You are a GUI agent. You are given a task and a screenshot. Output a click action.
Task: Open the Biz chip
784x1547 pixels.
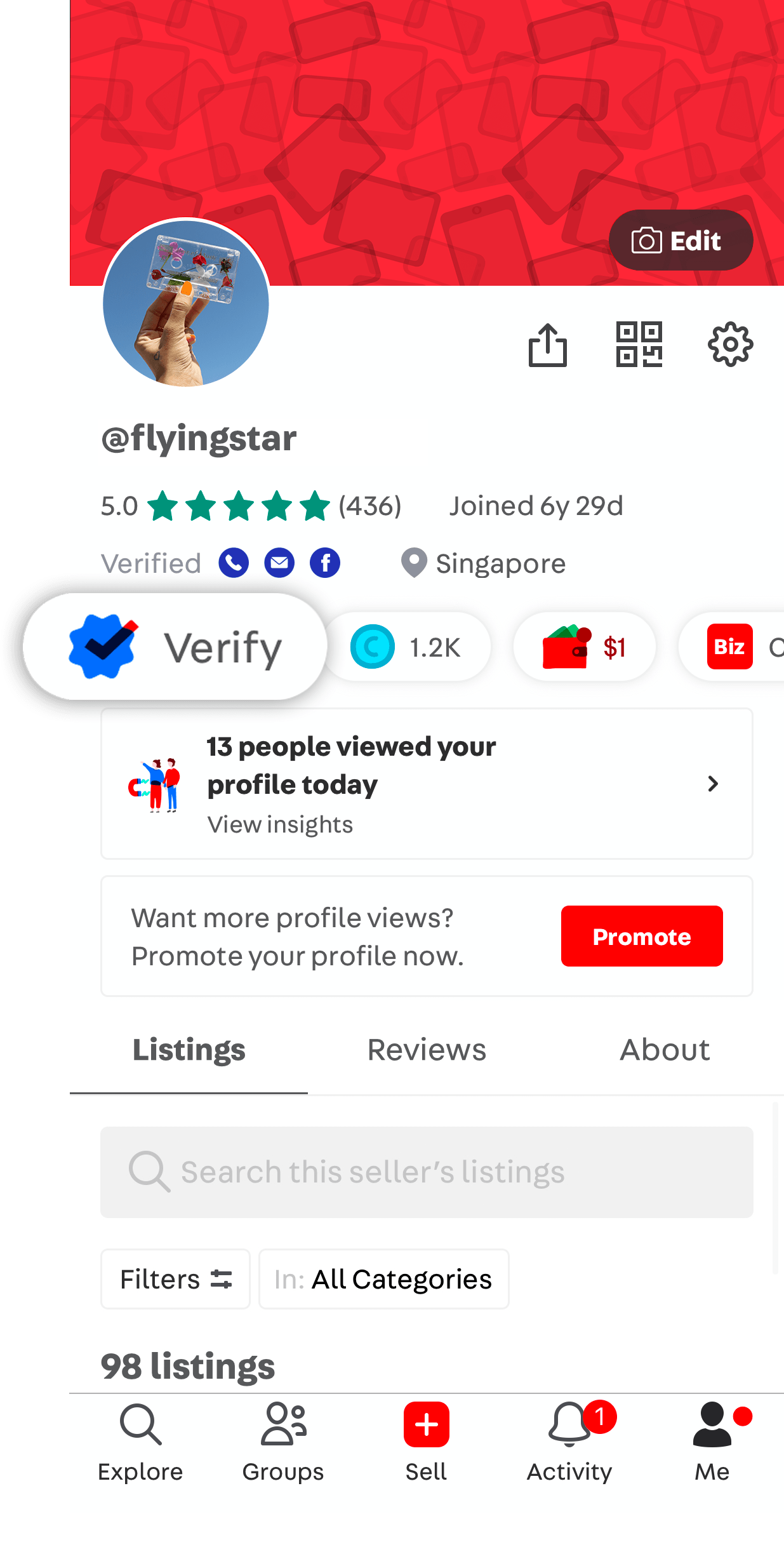[x=732, y=647]
